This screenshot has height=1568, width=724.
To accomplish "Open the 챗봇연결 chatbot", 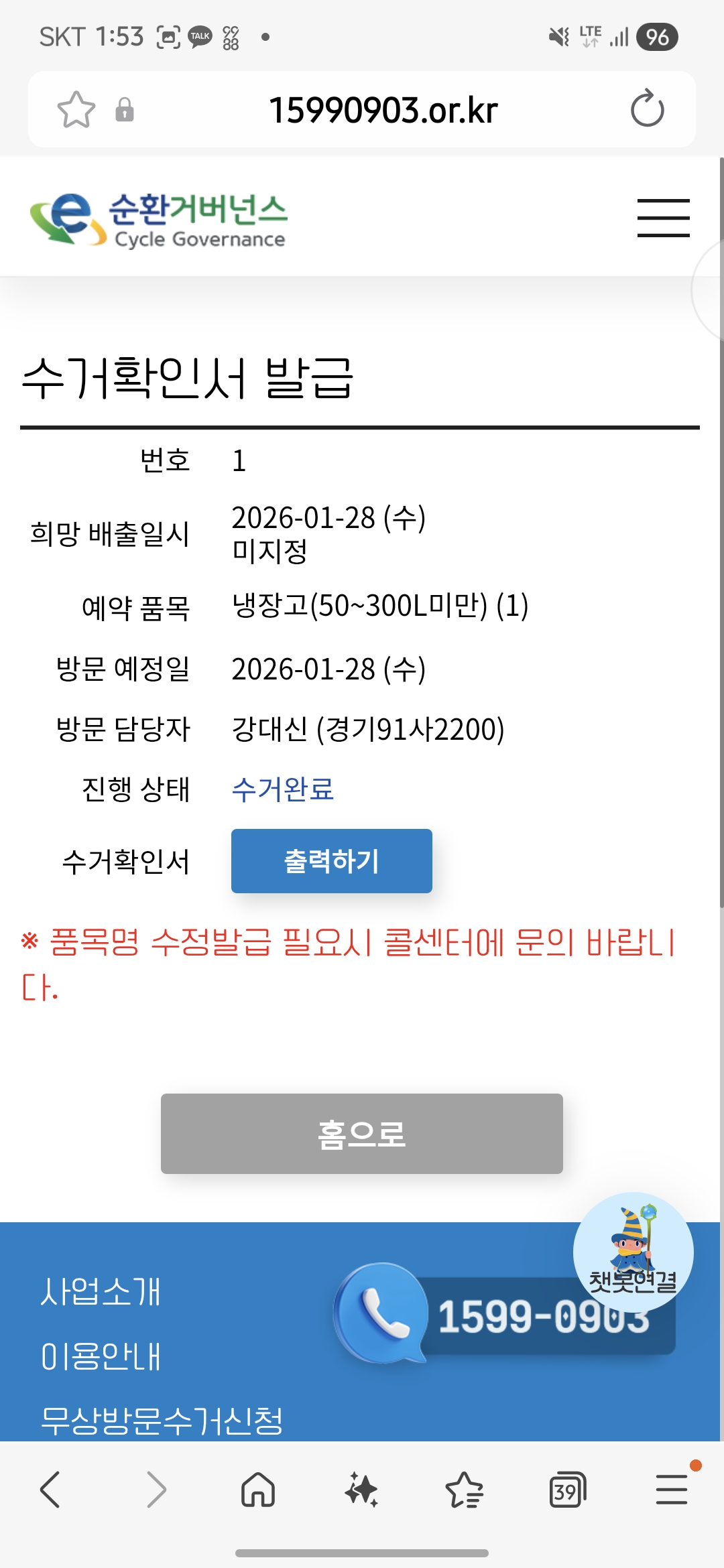I will pos(633,1251).
